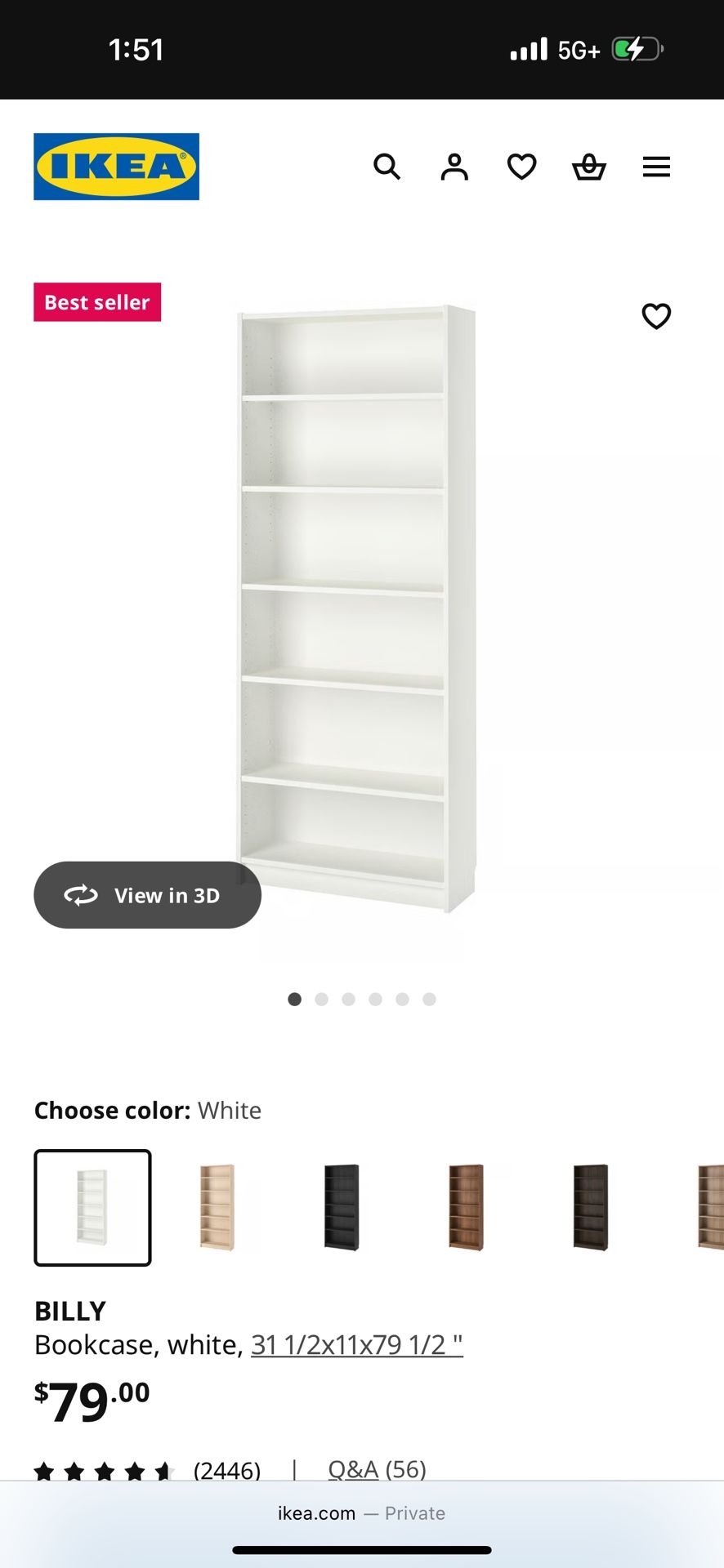This screenshot has height=1568, width=724.
Task: Open the Q&A (56) link
Action: pyautogui.click(x=375, y=1468)
